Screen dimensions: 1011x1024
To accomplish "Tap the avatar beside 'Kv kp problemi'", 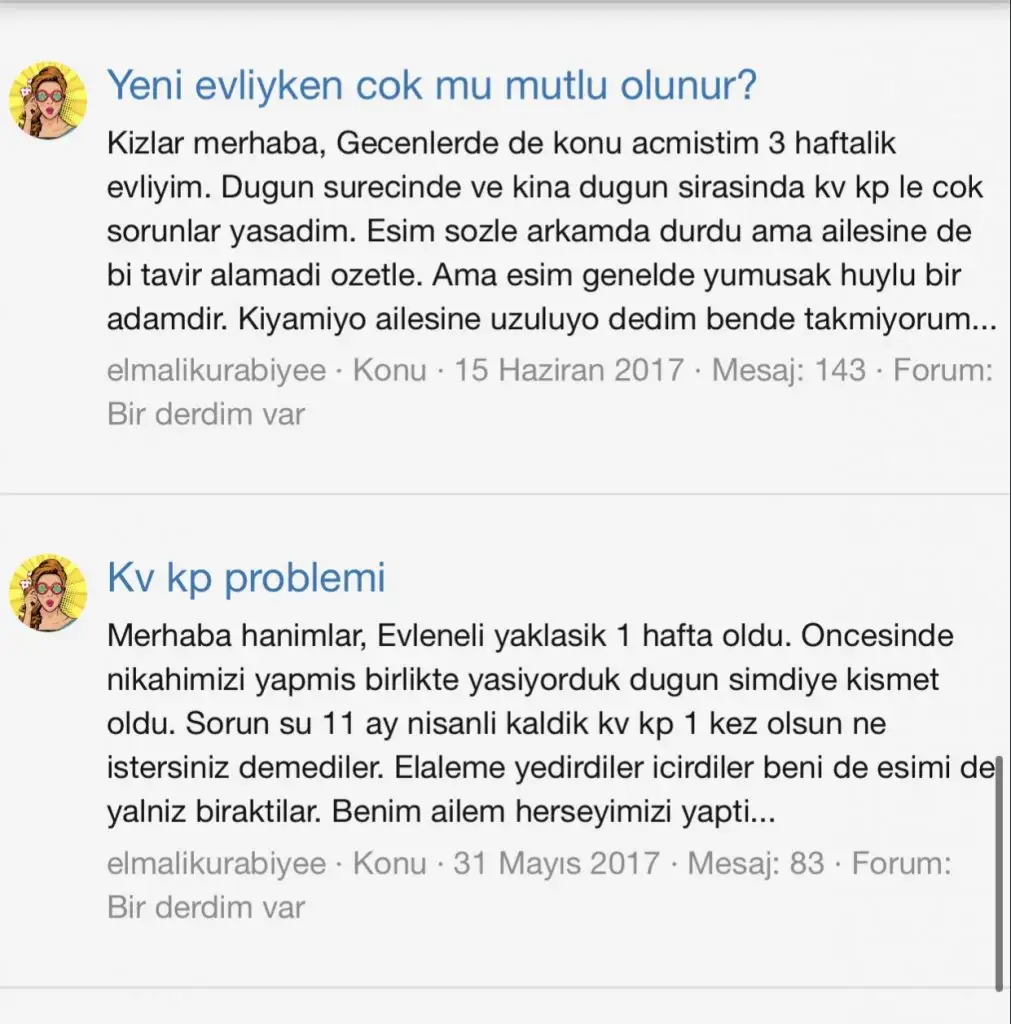I will [47, 593].
